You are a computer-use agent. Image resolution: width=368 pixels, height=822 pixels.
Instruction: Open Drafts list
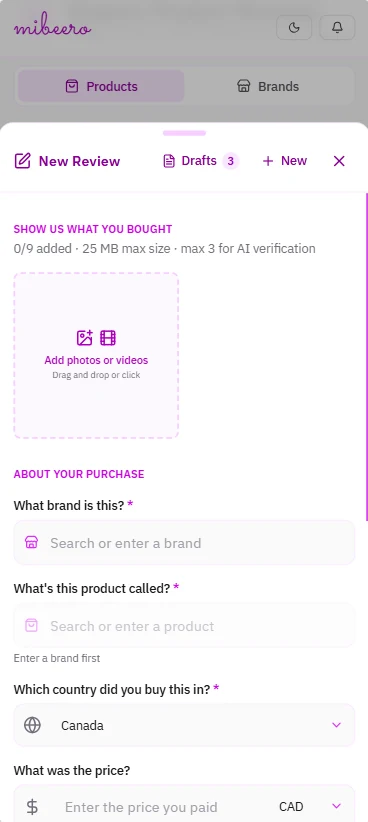coord(201,161)
